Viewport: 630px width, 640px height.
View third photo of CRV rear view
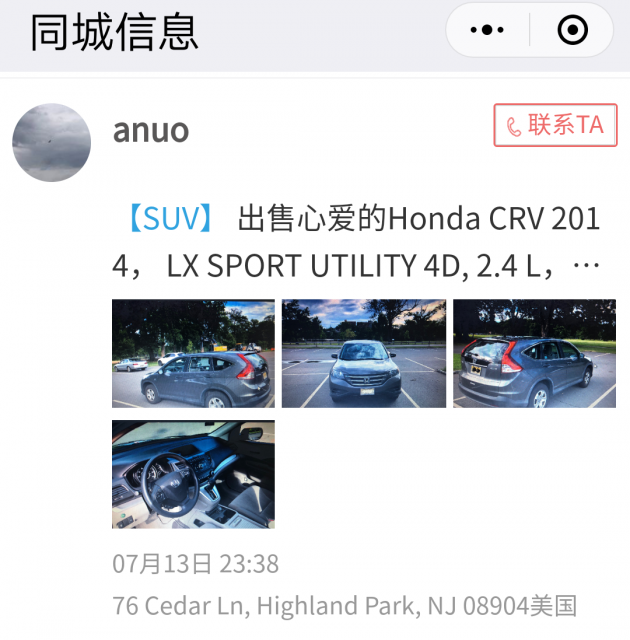pyautogui.click(x=534, y=354)
